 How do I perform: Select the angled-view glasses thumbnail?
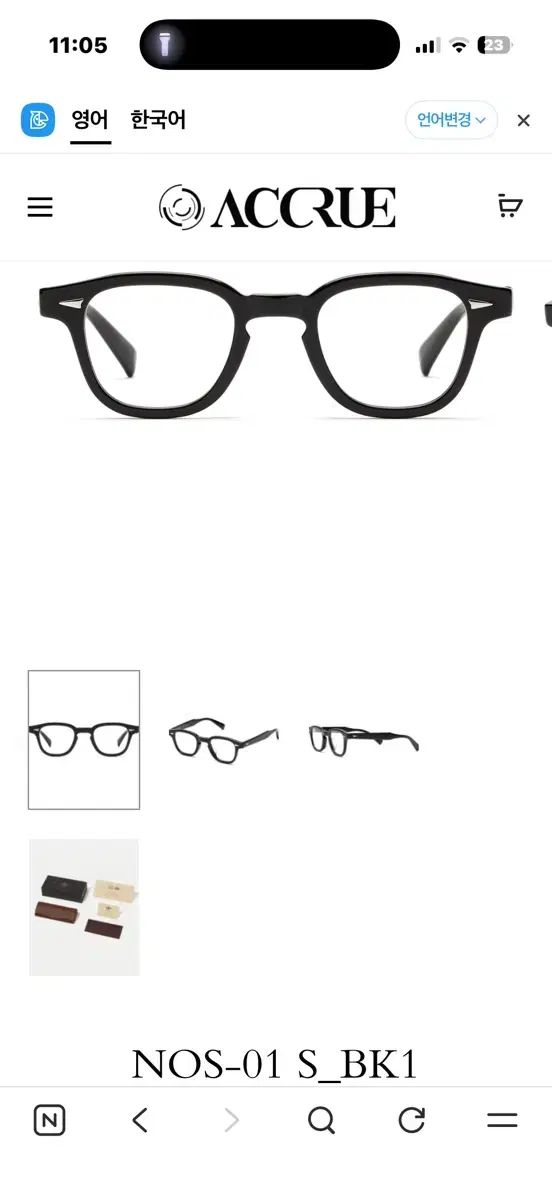click(x=224, y=740)
